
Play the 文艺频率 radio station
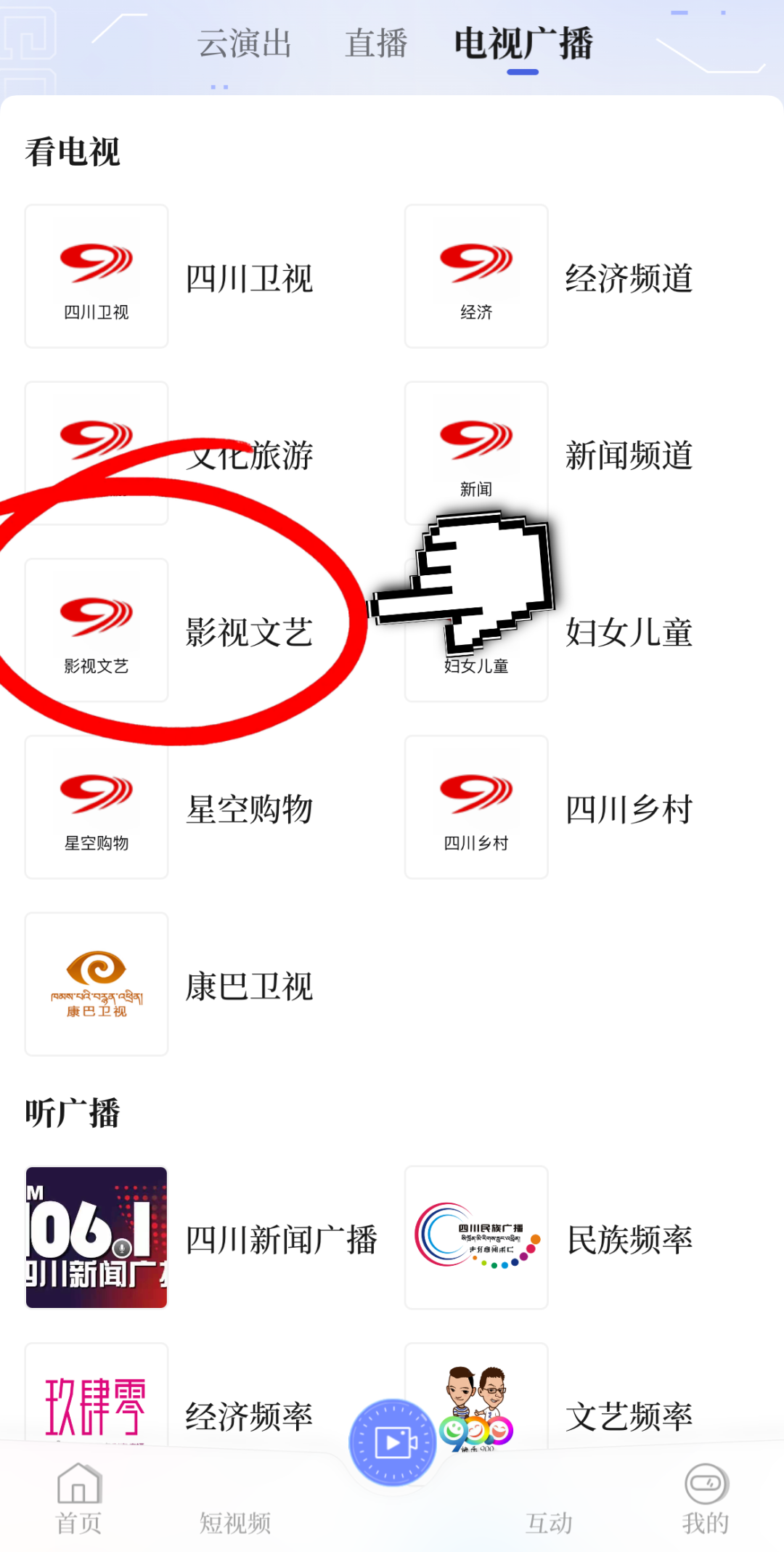[x=629, y=1415]
